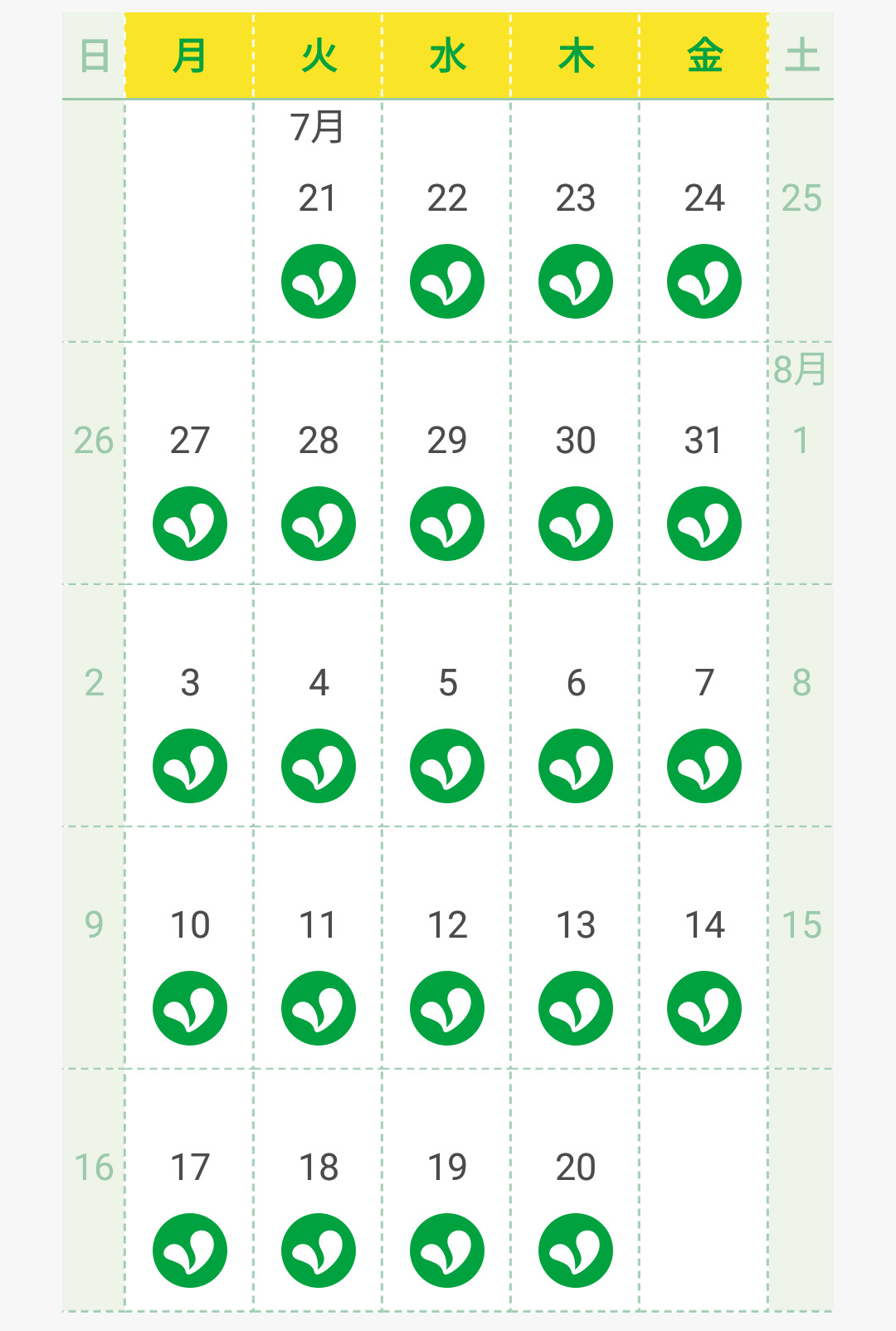Choose the green icon under date 24
The width and height of the screenshot is (896, 1331).
(704, 281)
